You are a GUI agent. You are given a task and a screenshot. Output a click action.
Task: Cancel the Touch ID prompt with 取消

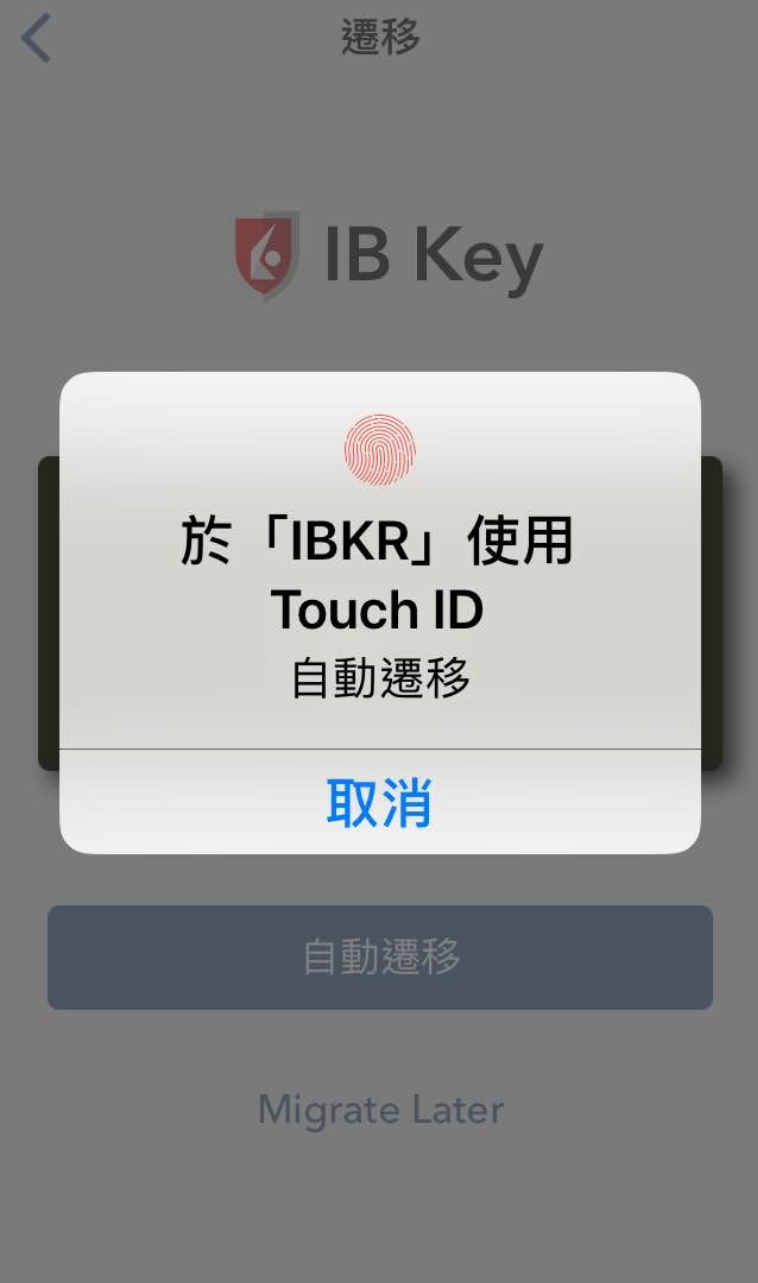click(x=379, y=802)
